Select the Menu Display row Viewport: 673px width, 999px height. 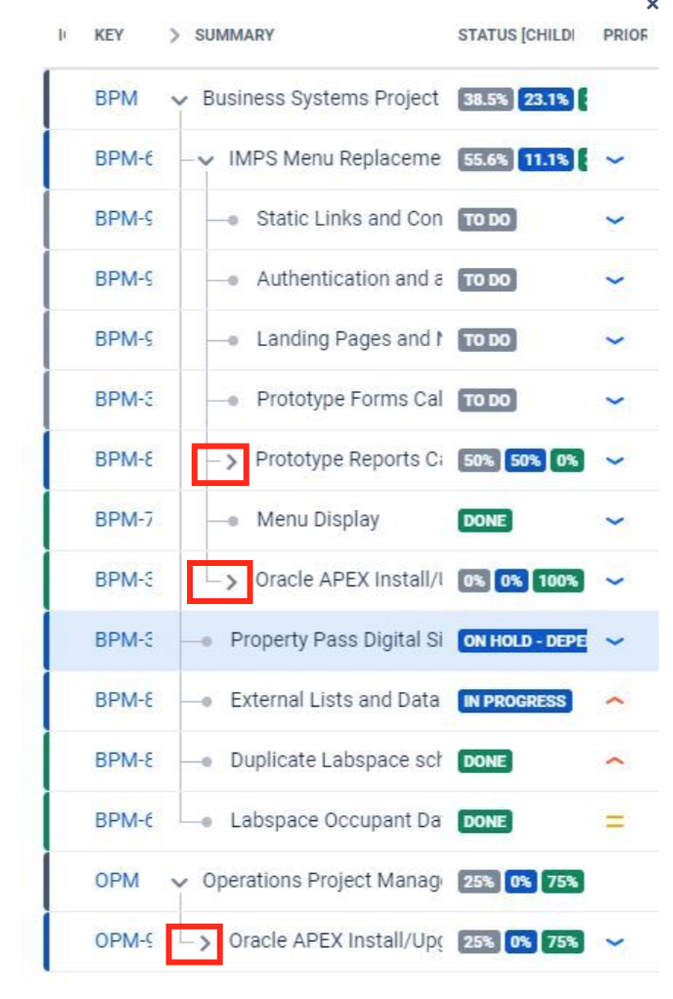tap(318, 520)
